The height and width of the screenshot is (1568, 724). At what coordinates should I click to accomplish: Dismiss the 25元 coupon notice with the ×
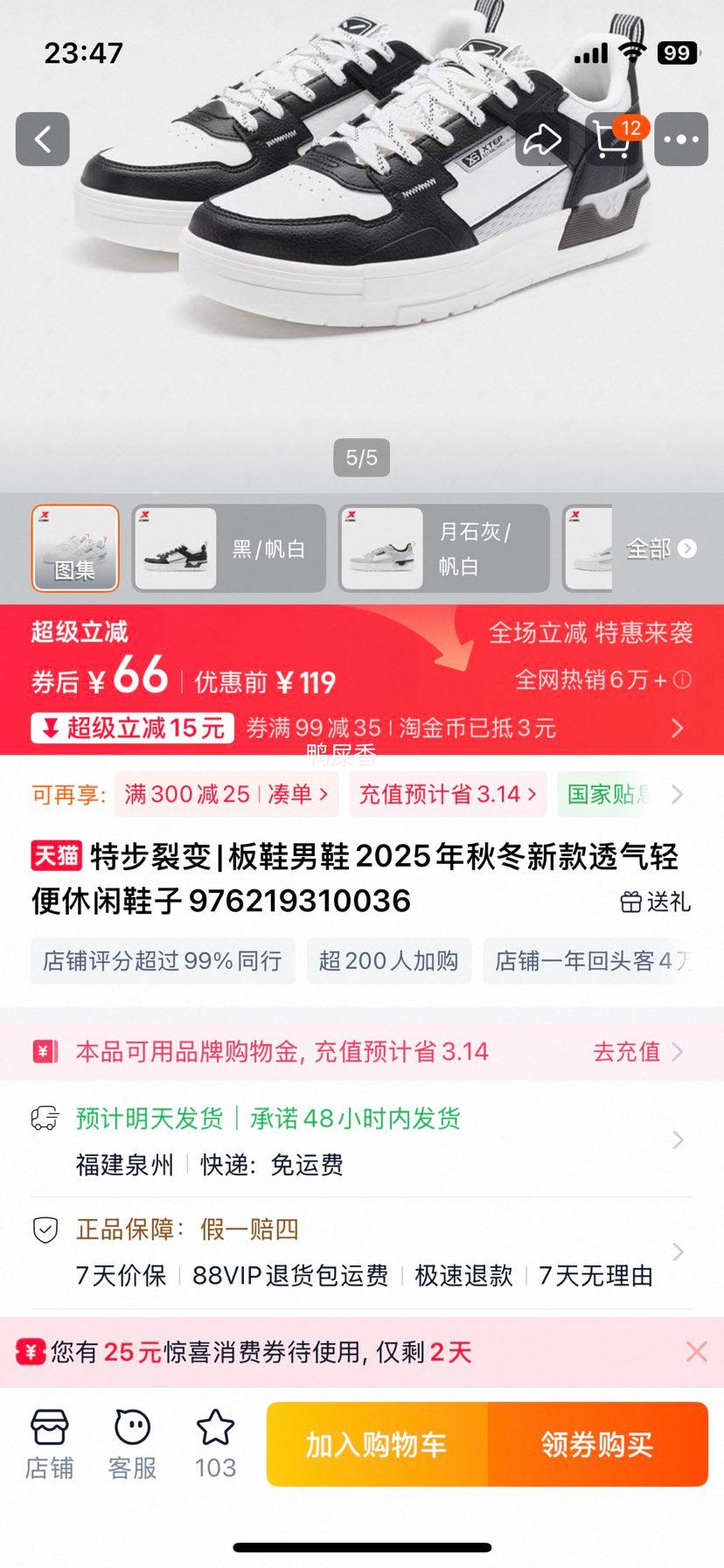pos(696,1352)
